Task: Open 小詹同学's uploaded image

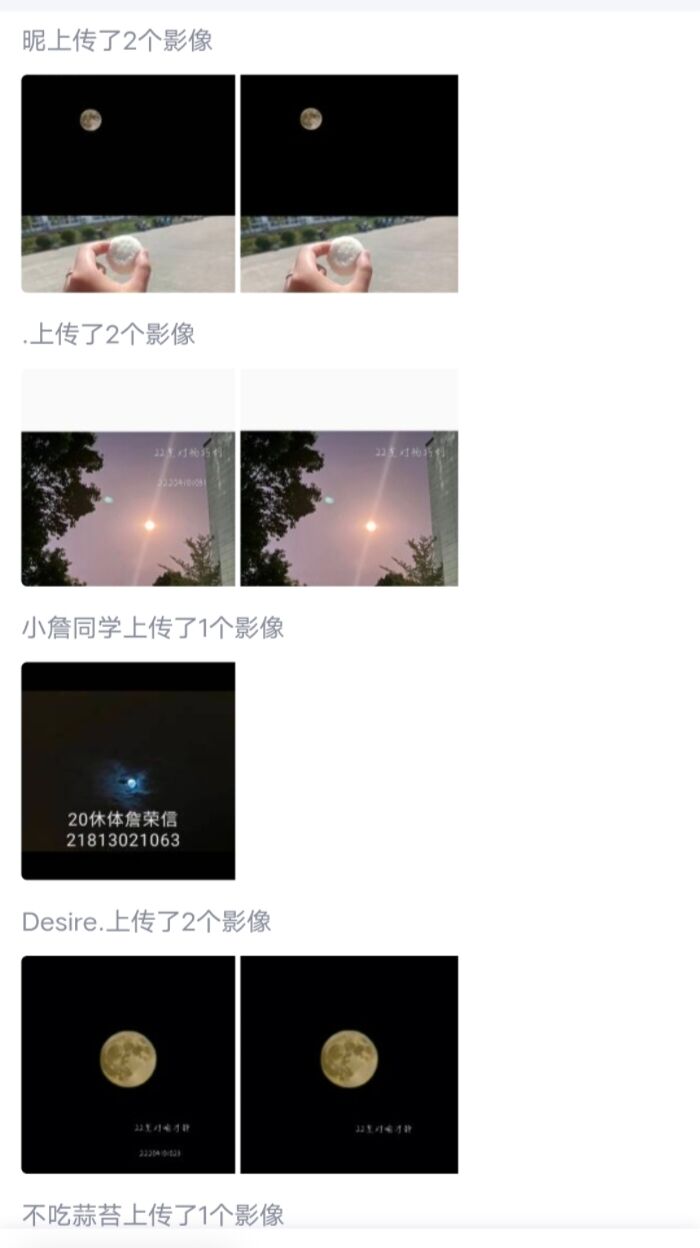Action: coord(128,771)
